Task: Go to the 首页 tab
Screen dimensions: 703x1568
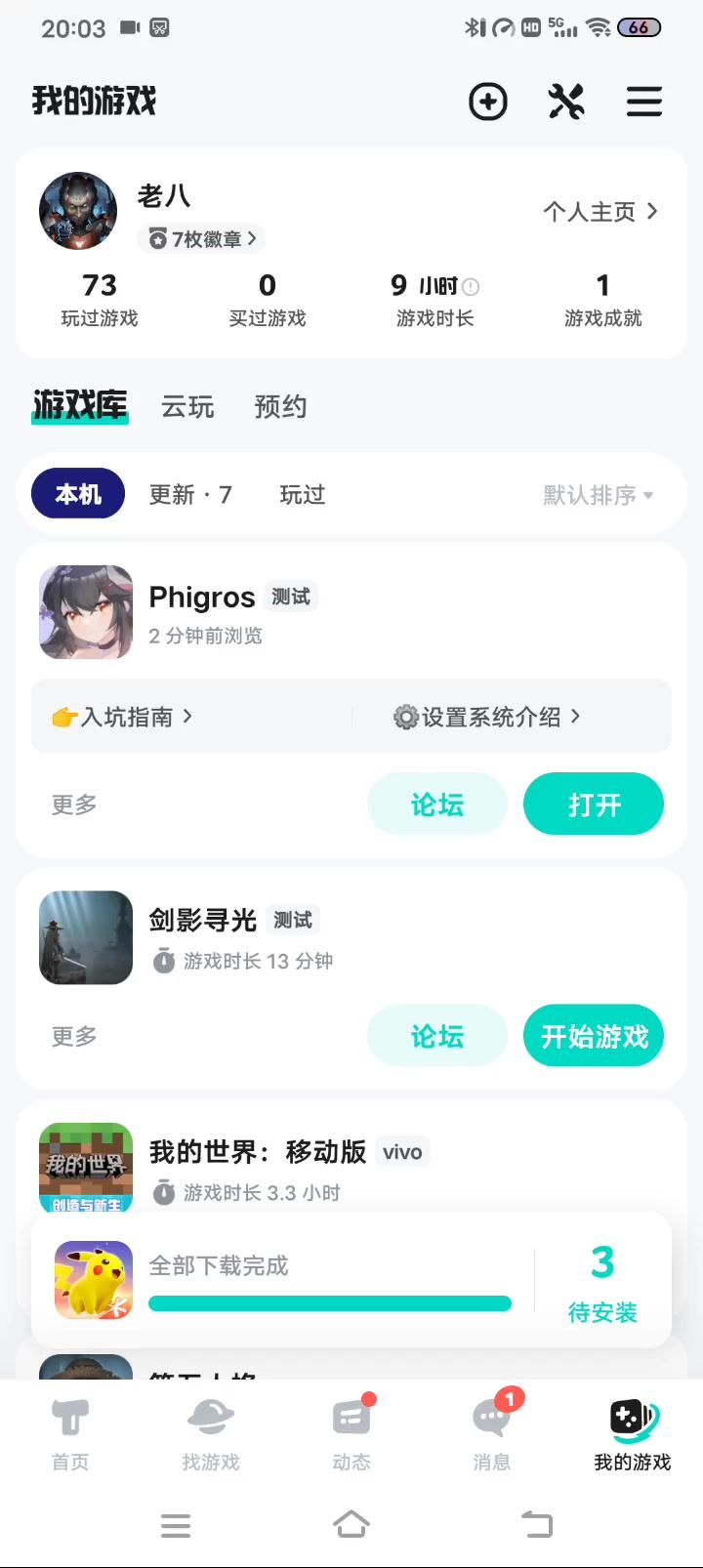Action: (x=70, y=1434)
